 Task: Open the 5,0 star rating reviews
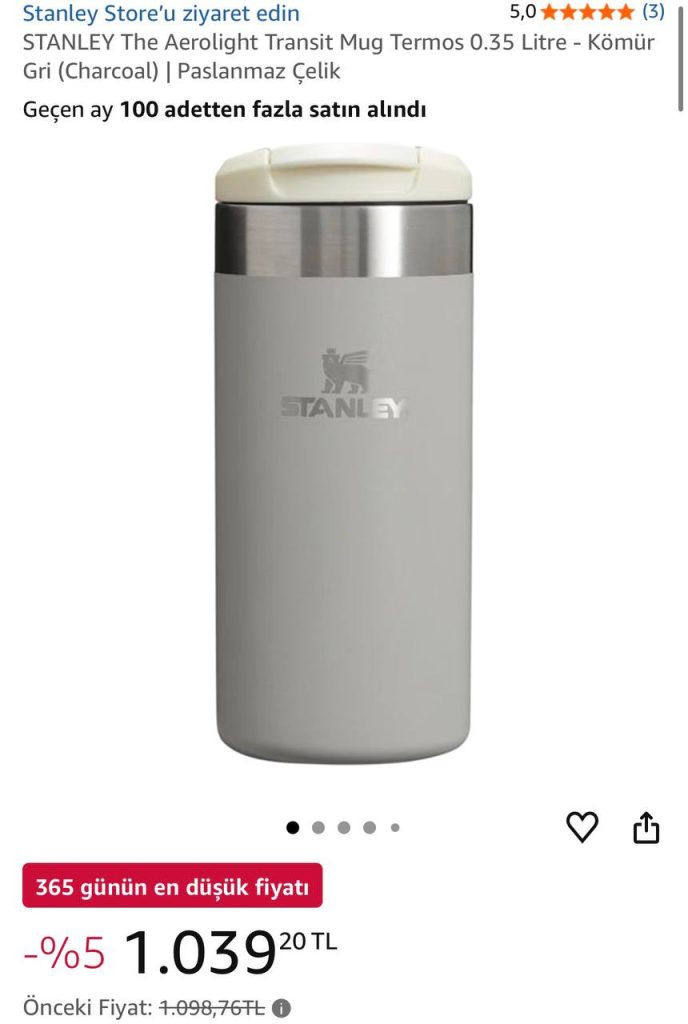pos(587,11)
